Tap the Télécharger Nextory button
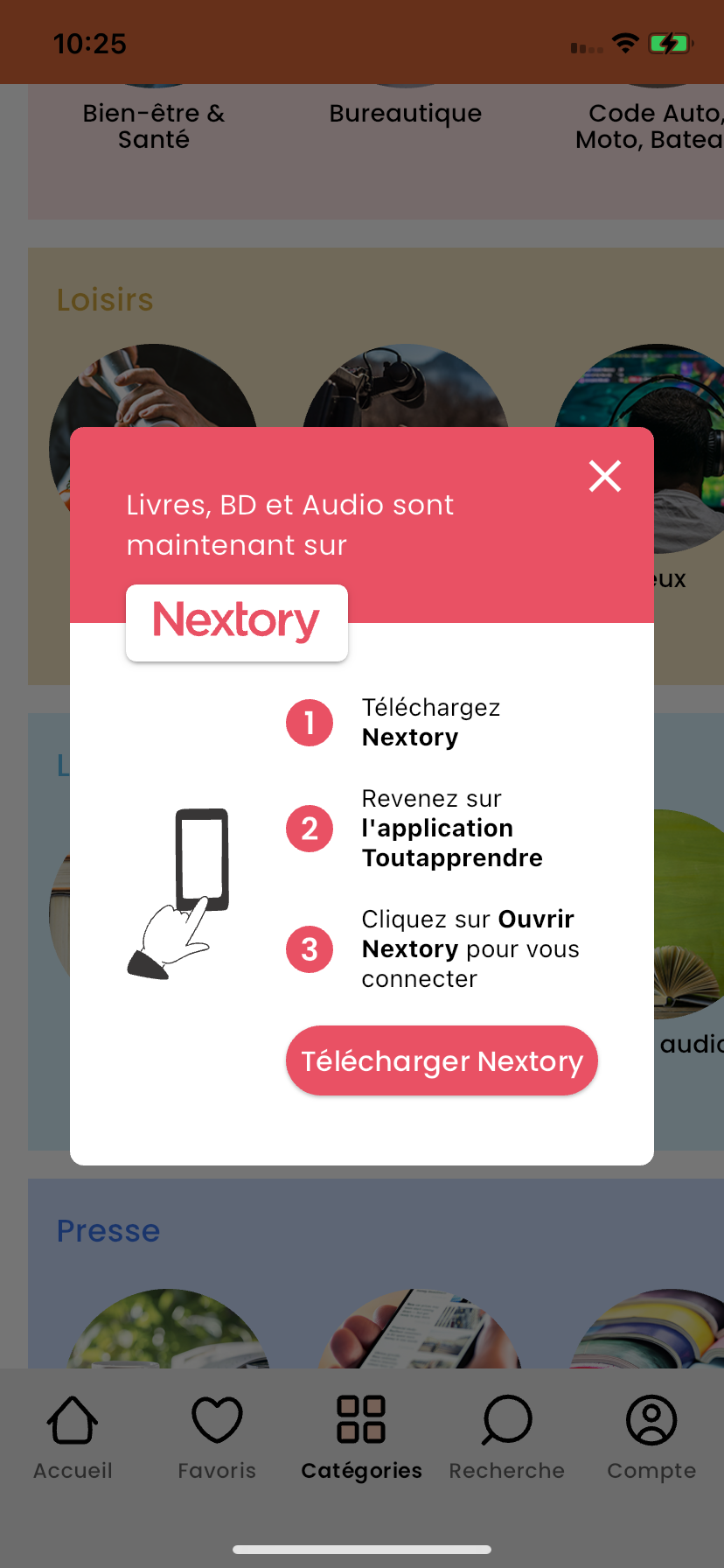 [x=441, y=1060]
